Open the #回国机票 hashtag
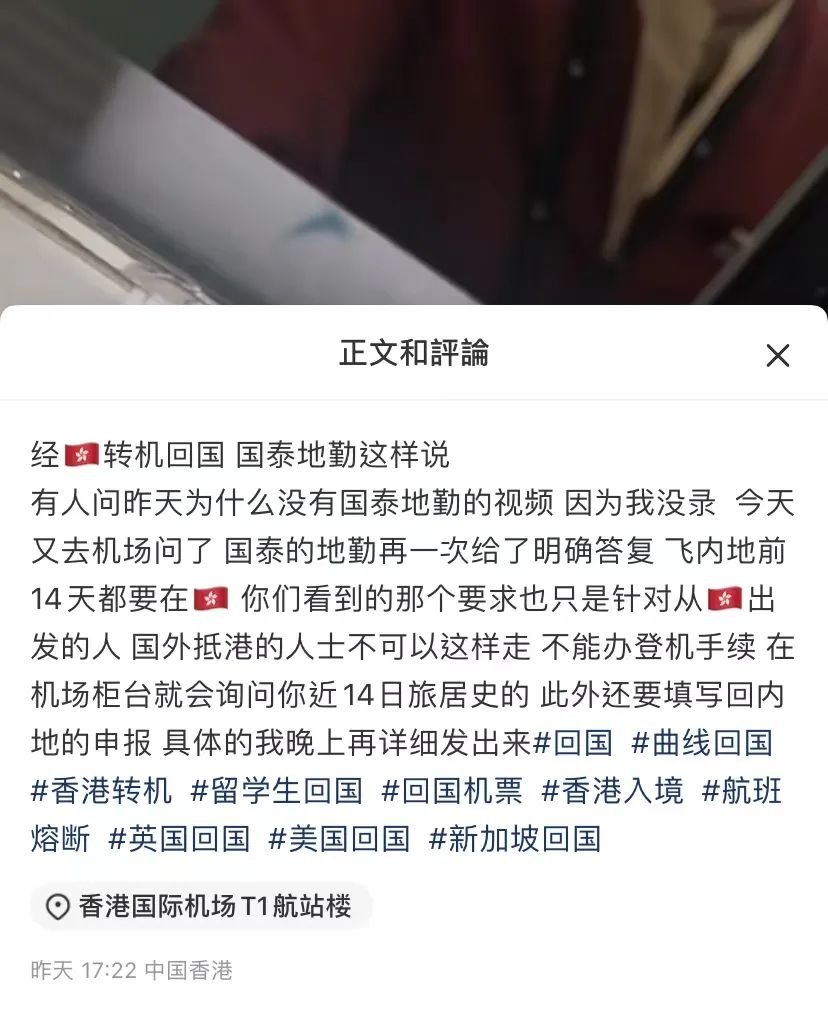828x1009 pixels. coord(452,790)
